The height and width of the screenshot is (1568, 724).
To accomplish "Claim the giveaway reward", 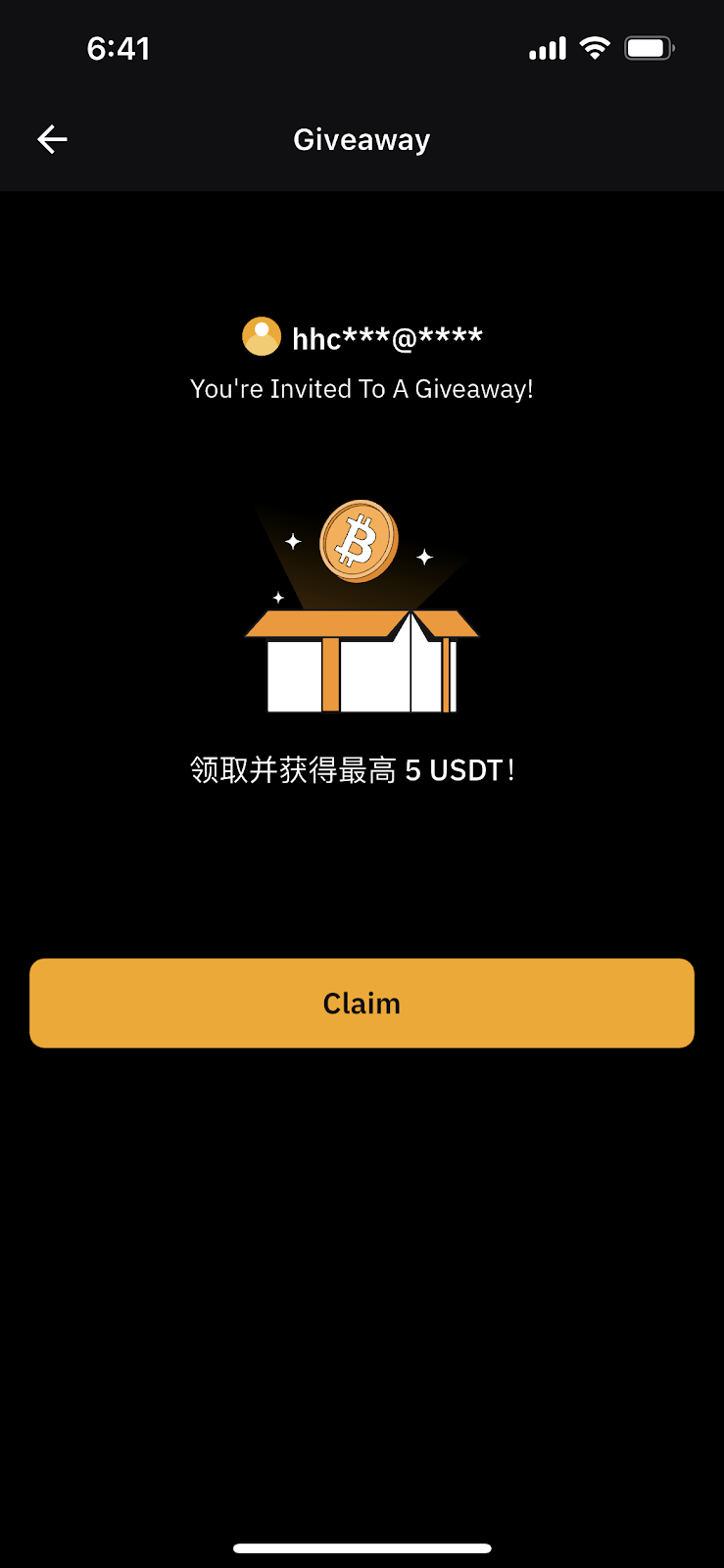I will [362, 1003].
